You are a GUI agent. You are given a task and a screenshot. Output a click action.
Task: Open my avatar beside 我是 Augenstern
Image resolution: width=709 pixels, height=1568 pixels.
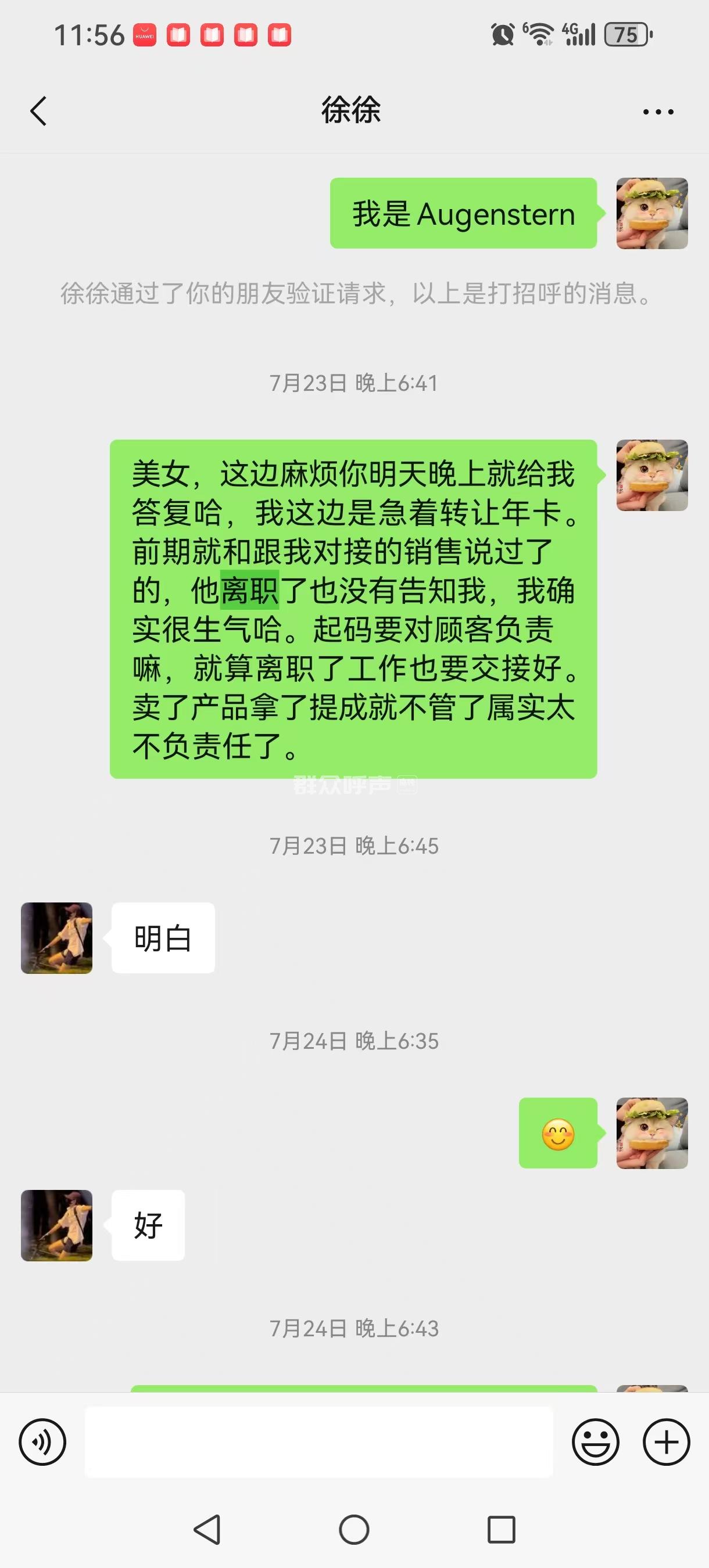[651, 213]
